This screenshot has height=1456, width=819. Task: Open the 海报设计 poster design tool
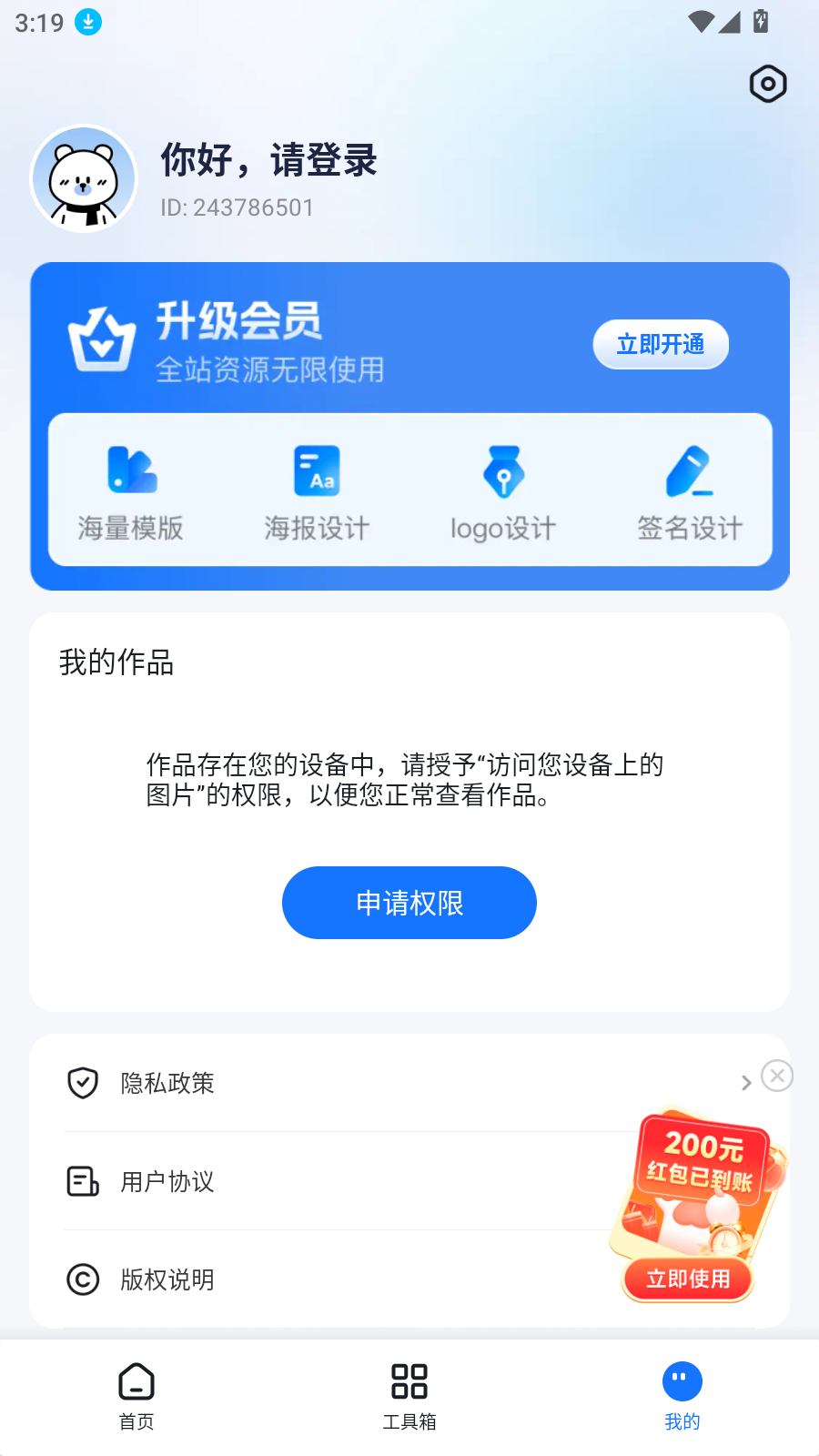click(316, 470)
